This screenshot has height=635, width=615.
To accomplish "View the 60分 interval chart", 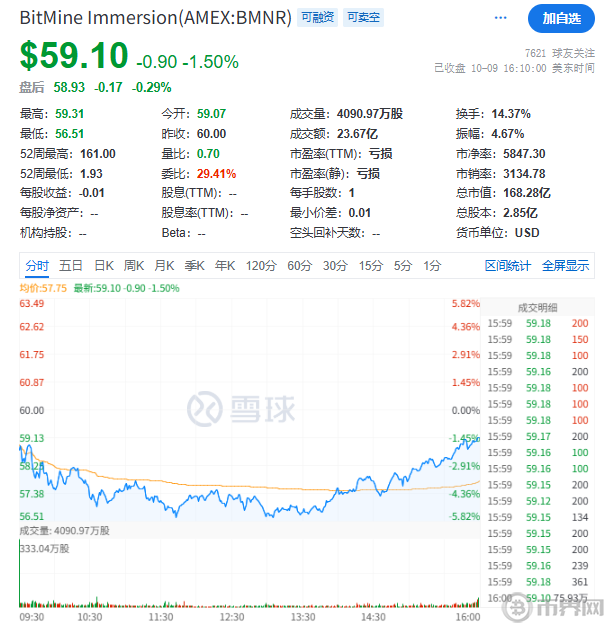I will 299,265.
